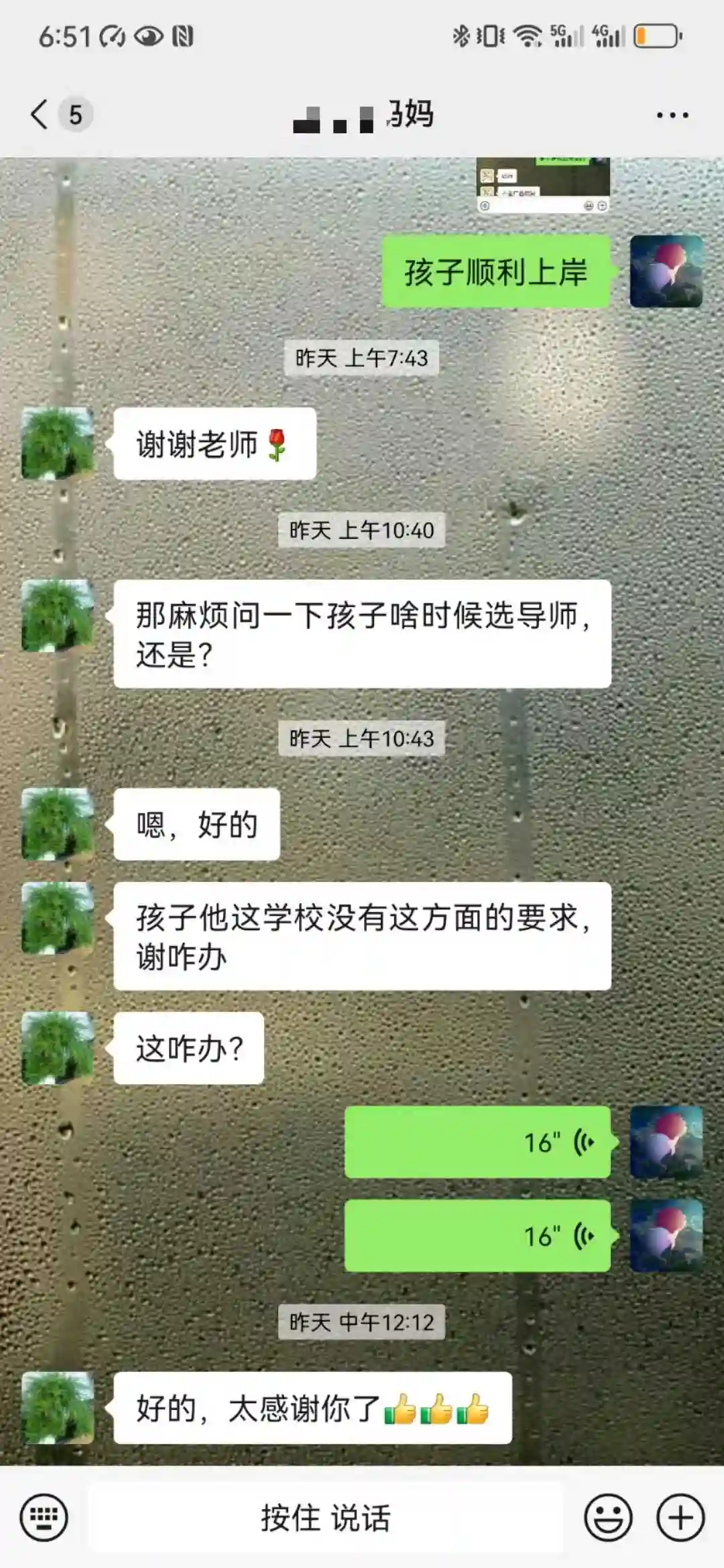724x1568 pixels.
Task: Switch to keyboard text input
Action: (x=44, y=1517)
